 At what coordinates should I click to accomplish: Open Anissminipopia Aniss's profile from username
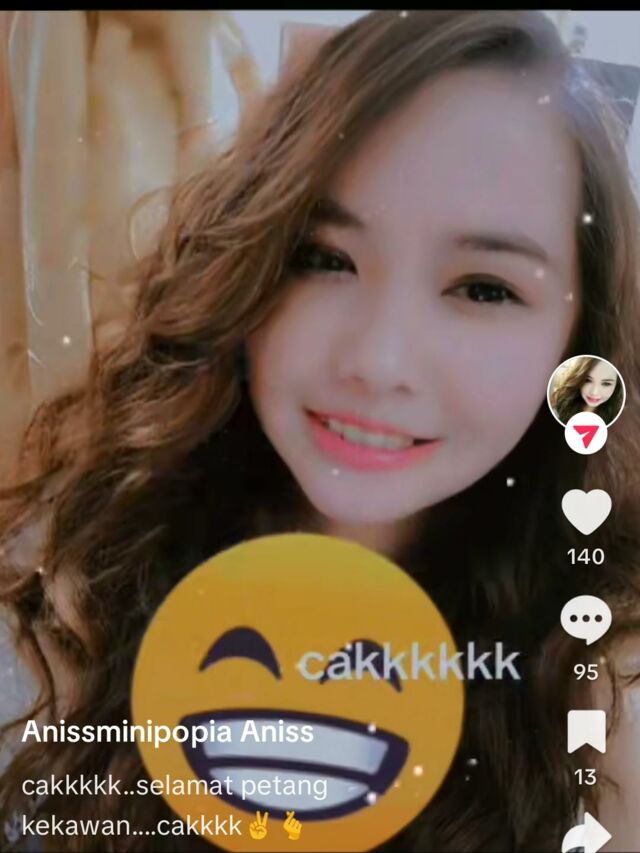(x=167, y=732)
